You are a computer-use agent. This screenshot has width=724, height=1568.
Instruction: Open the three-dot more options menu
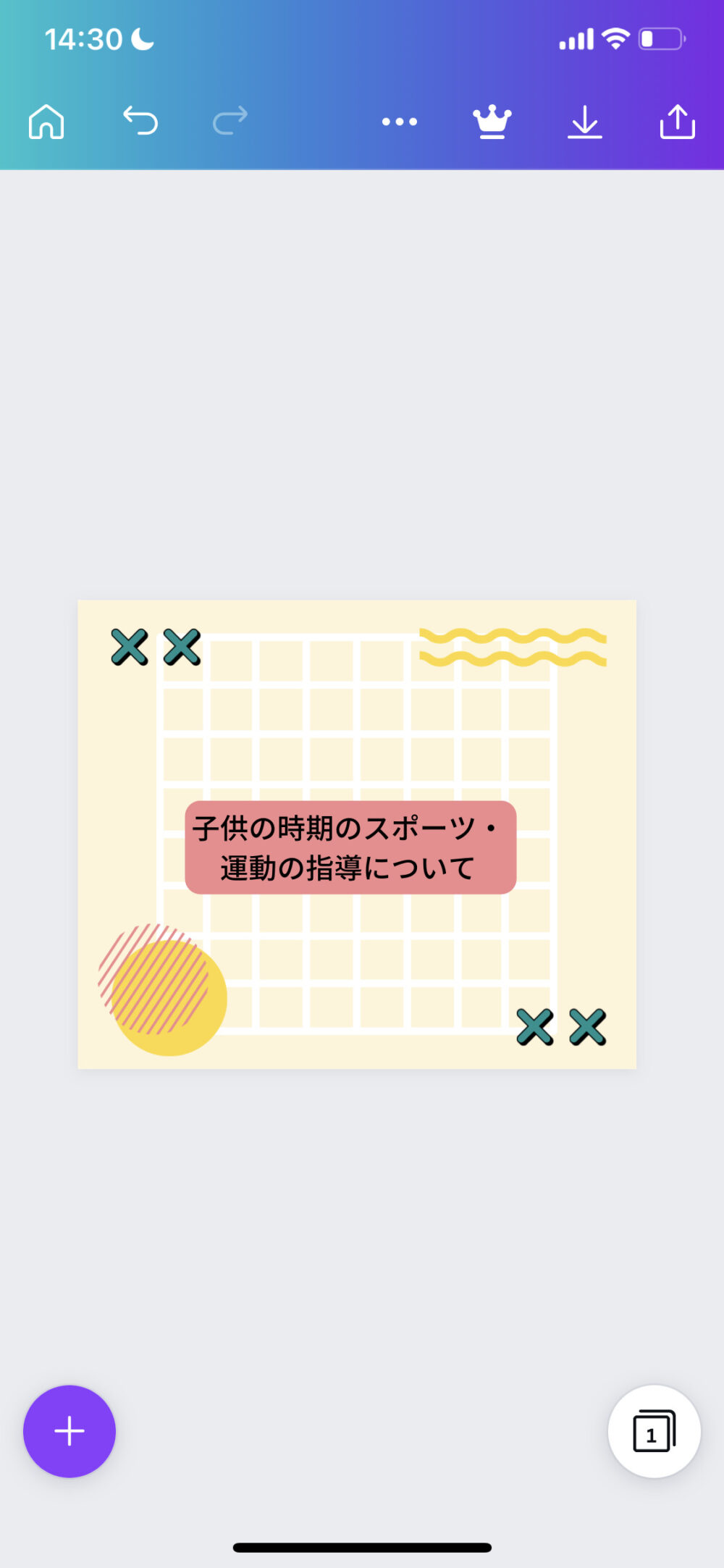(x=400, y=122)
